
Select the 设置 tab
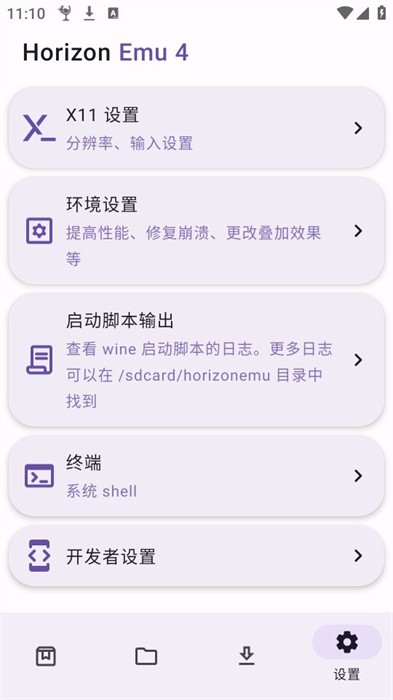(347, 653)
